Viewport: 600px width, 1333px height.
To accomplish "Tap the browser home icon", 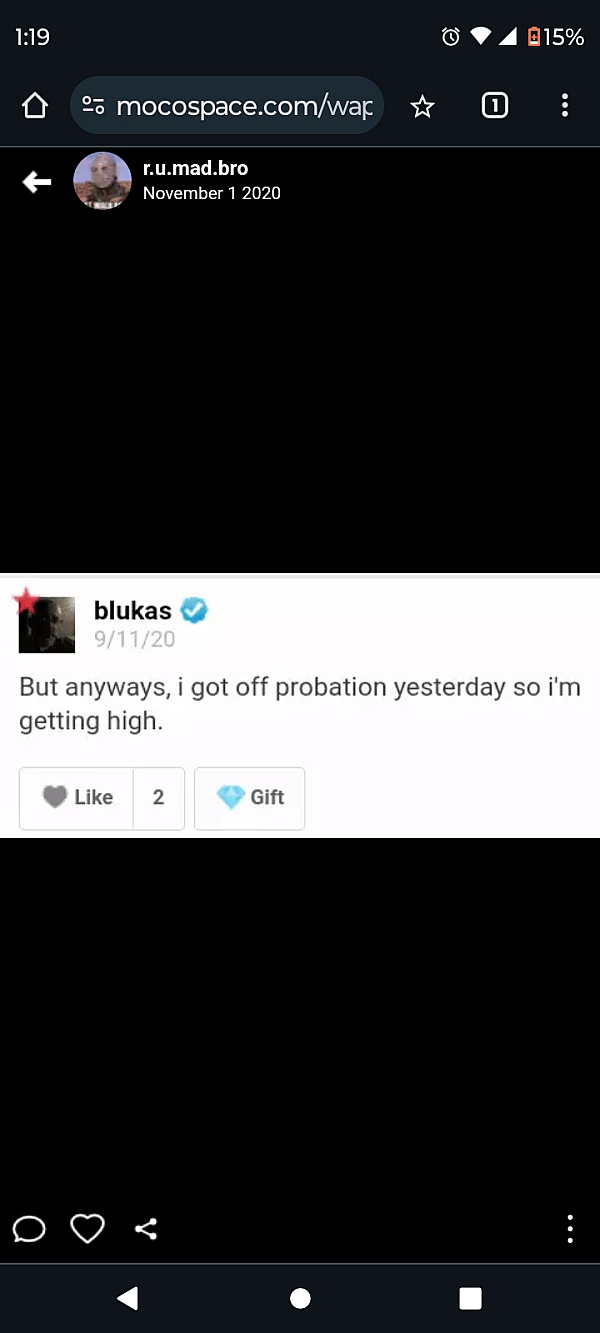I will [x=35, y=106].
